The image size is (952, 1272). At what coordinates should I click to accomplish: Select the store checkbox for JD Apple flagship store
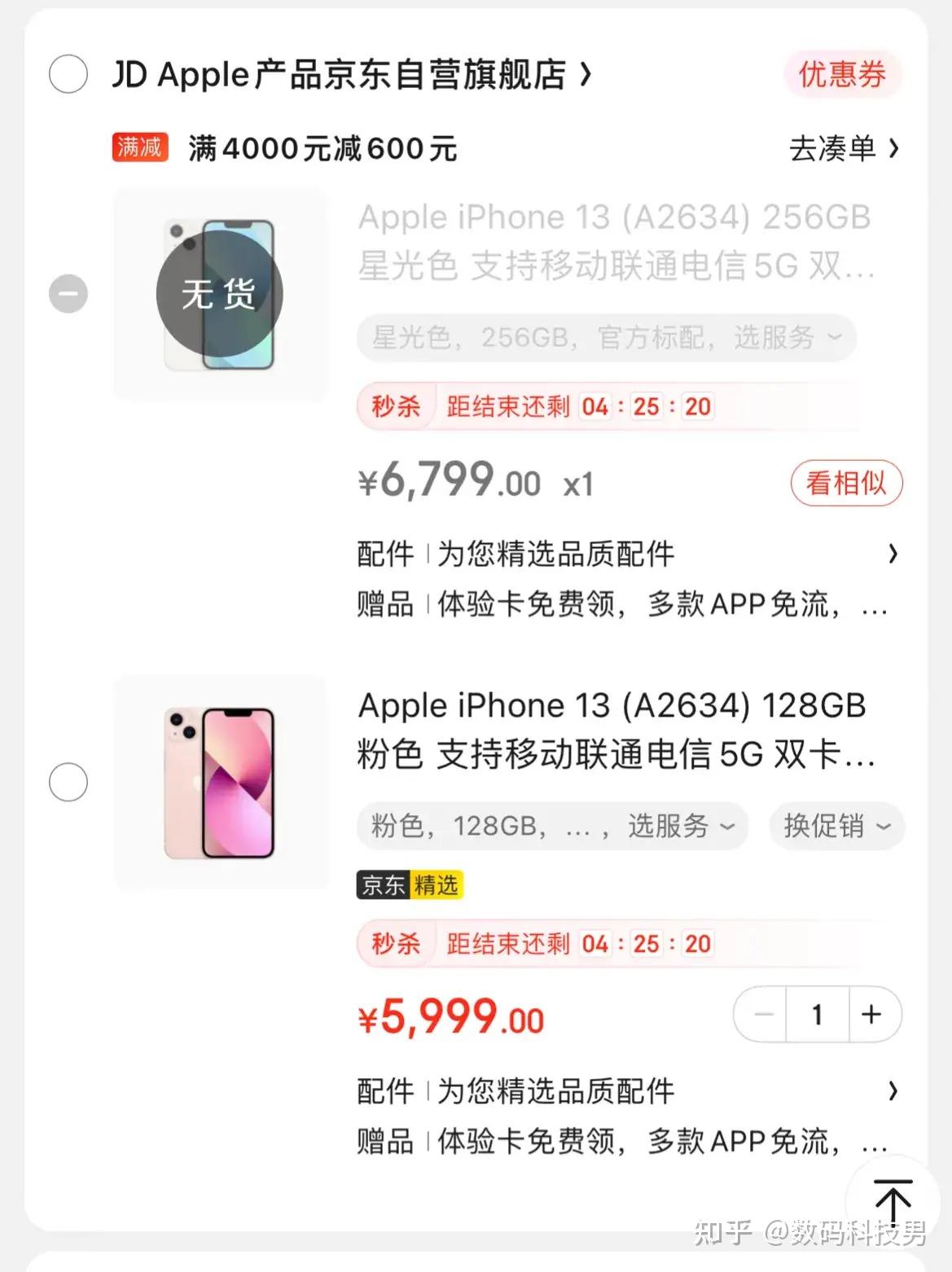pyautogui.click(x=68, y=74)
